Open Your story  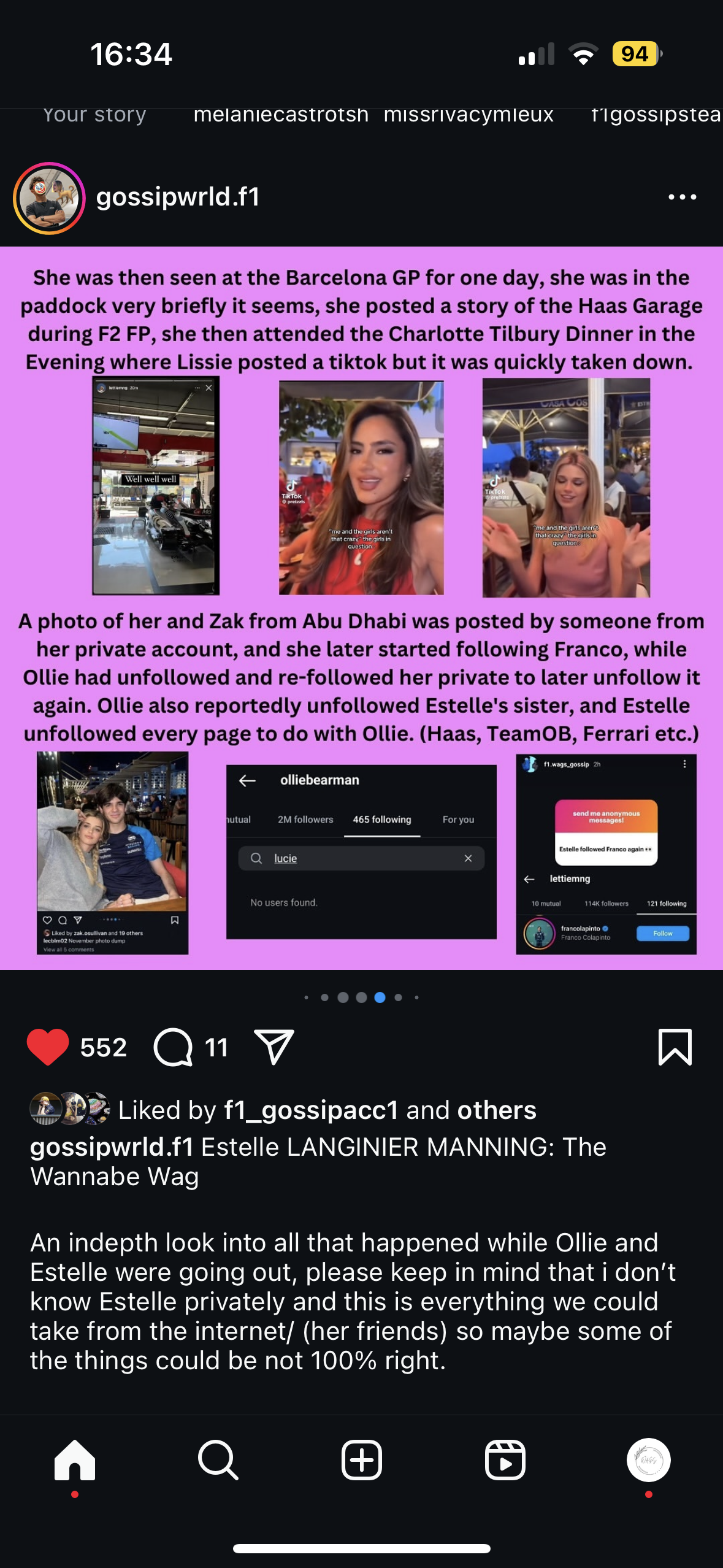click(x=94, y=115)
